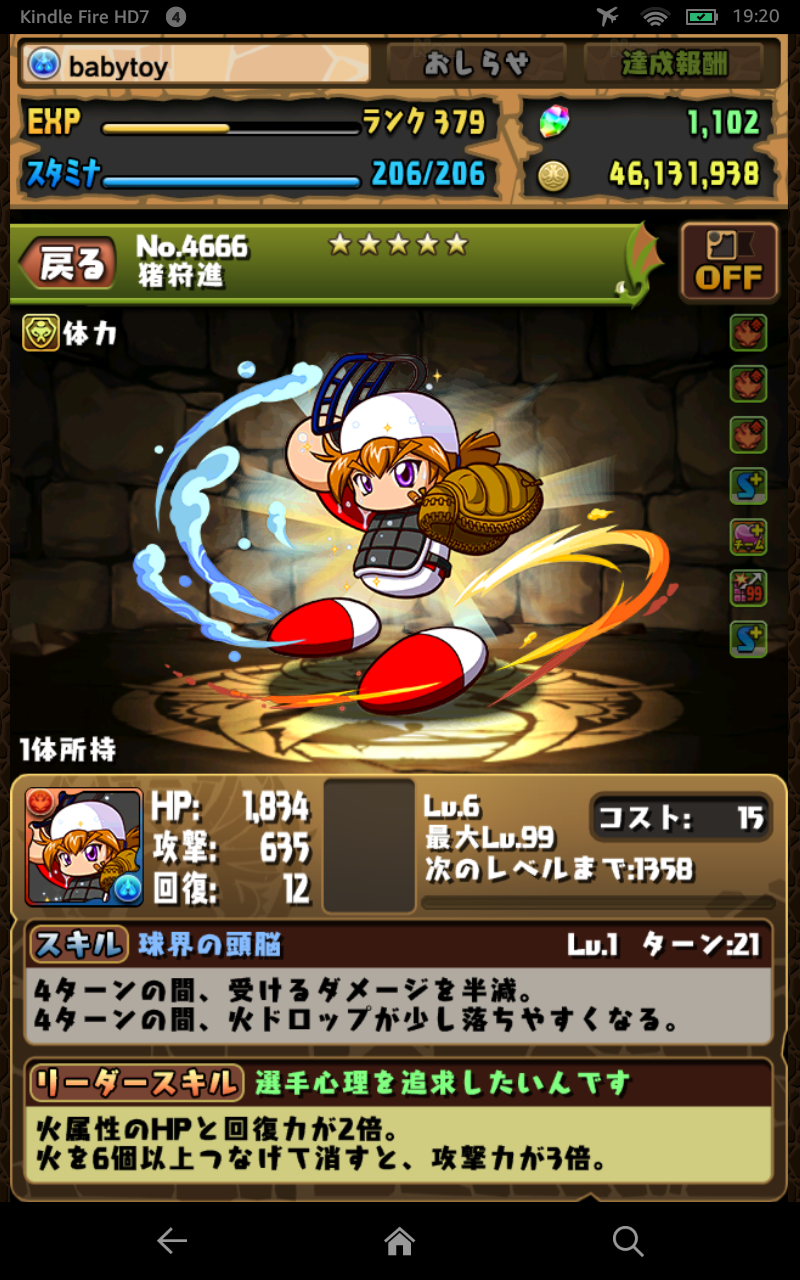Tap the first awakening skill icon
The width and height of the screenshot is (800, 1280).
(748, 332)
